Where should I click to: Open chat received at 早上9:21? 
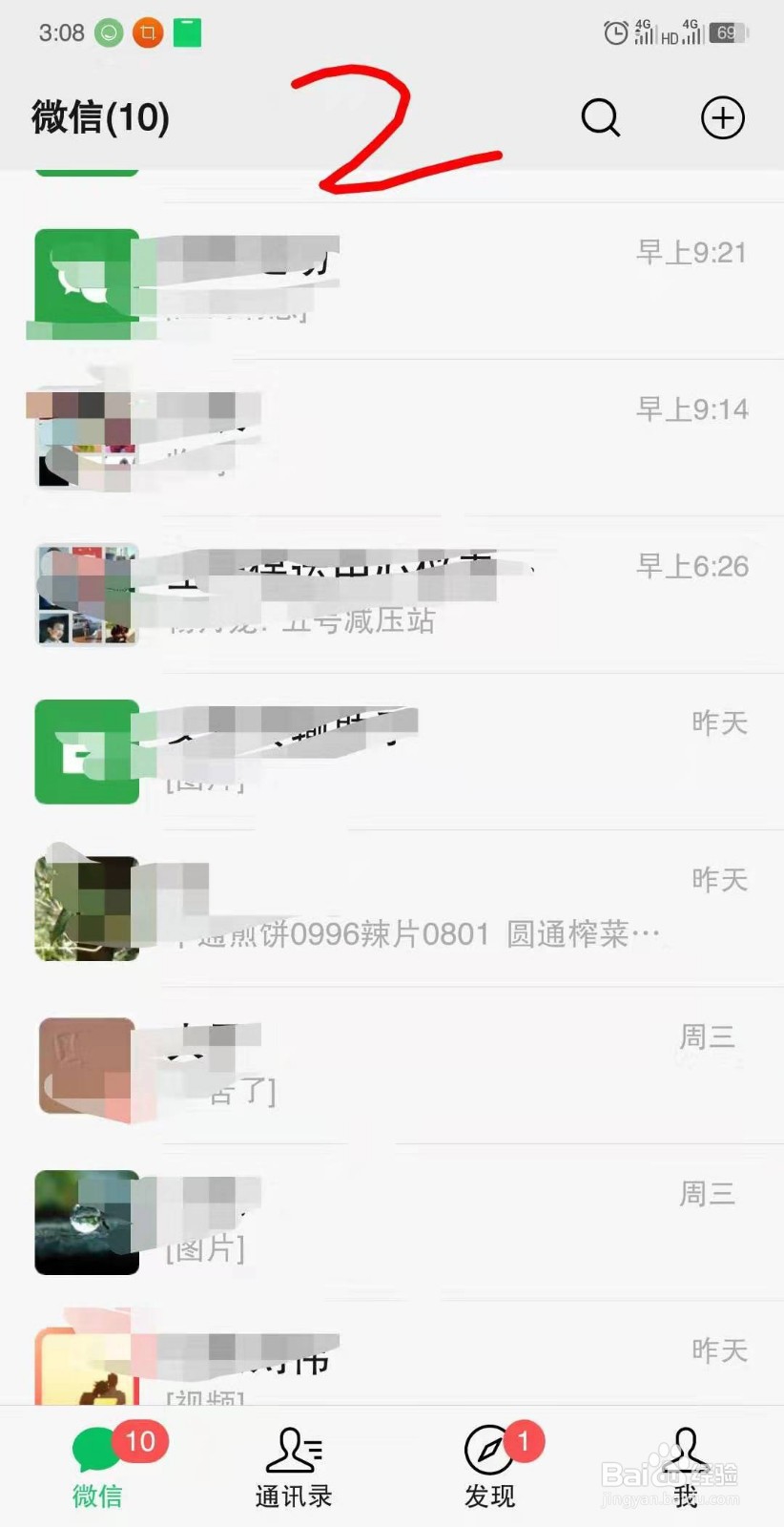coord(382,282)
